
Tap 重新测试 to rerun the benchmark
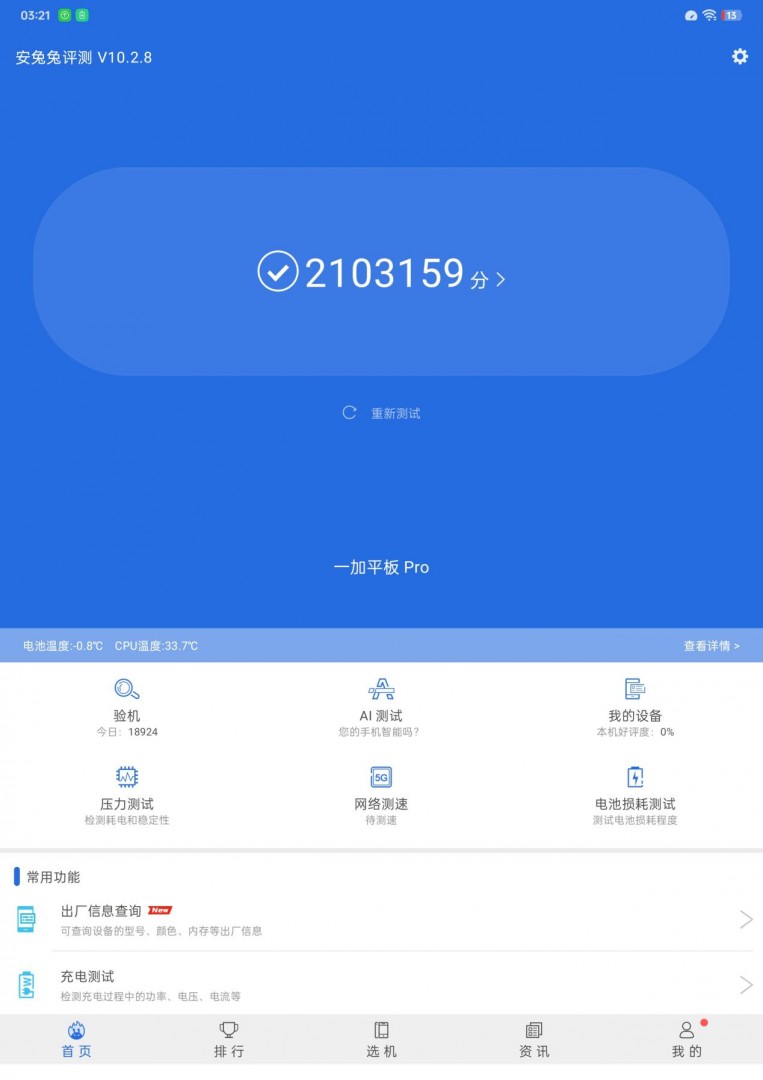(x=382, y=413)
